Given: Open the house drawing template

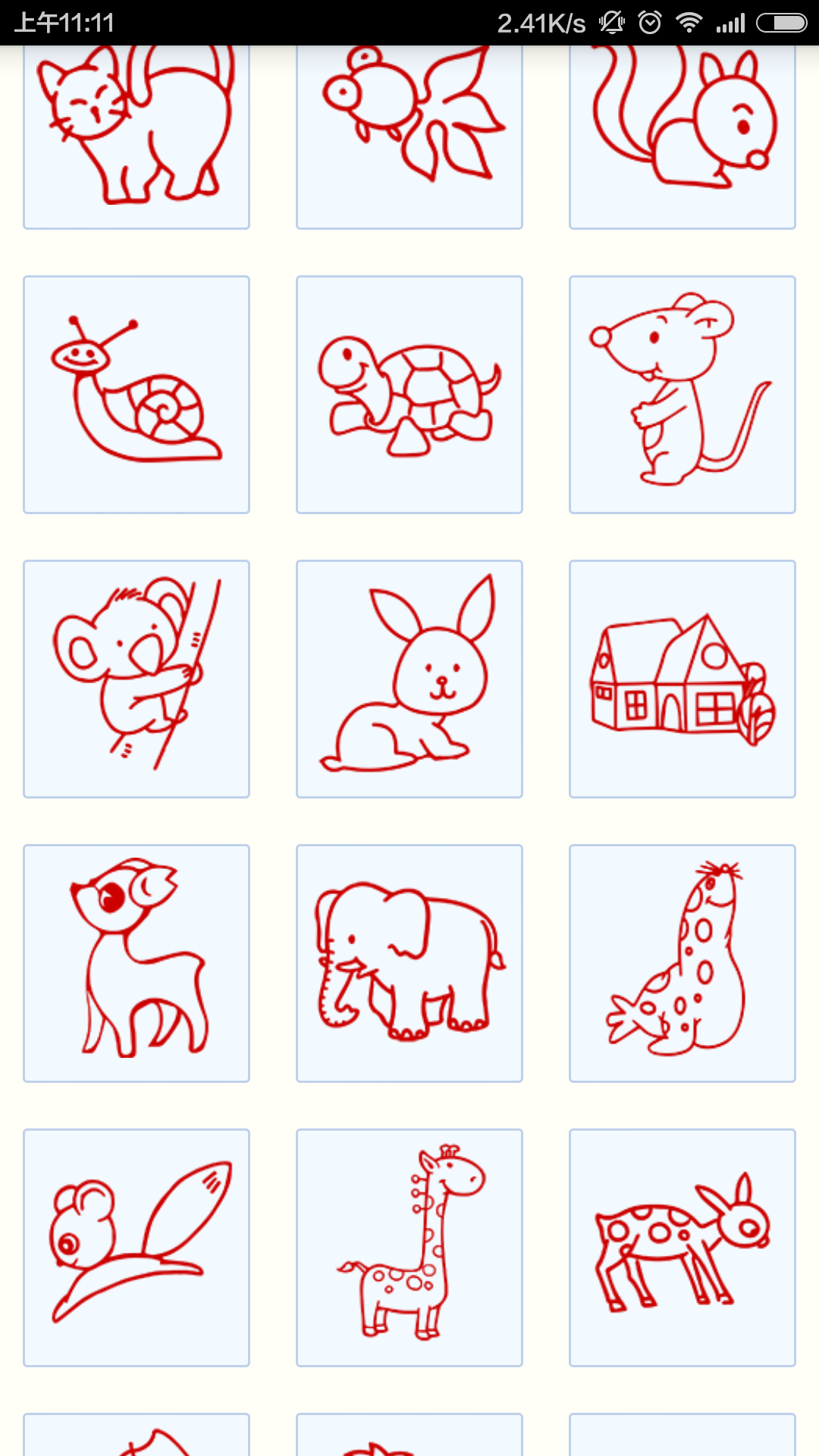Looking at the screenshot, I should point(681,677).
